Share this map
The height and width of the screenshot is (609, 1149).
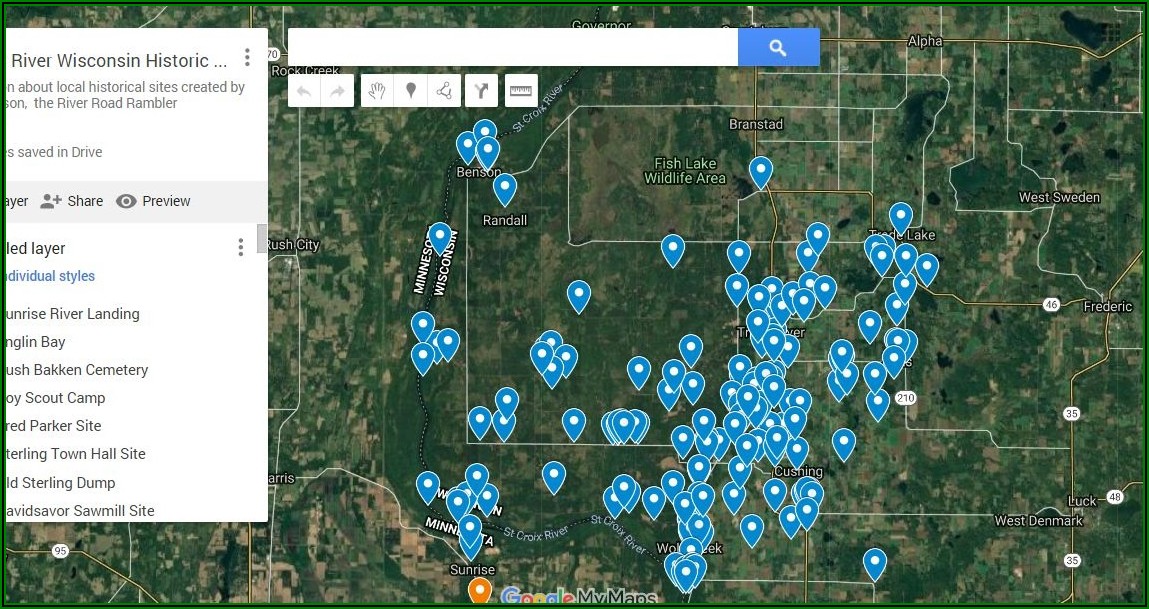coord(72,201)
